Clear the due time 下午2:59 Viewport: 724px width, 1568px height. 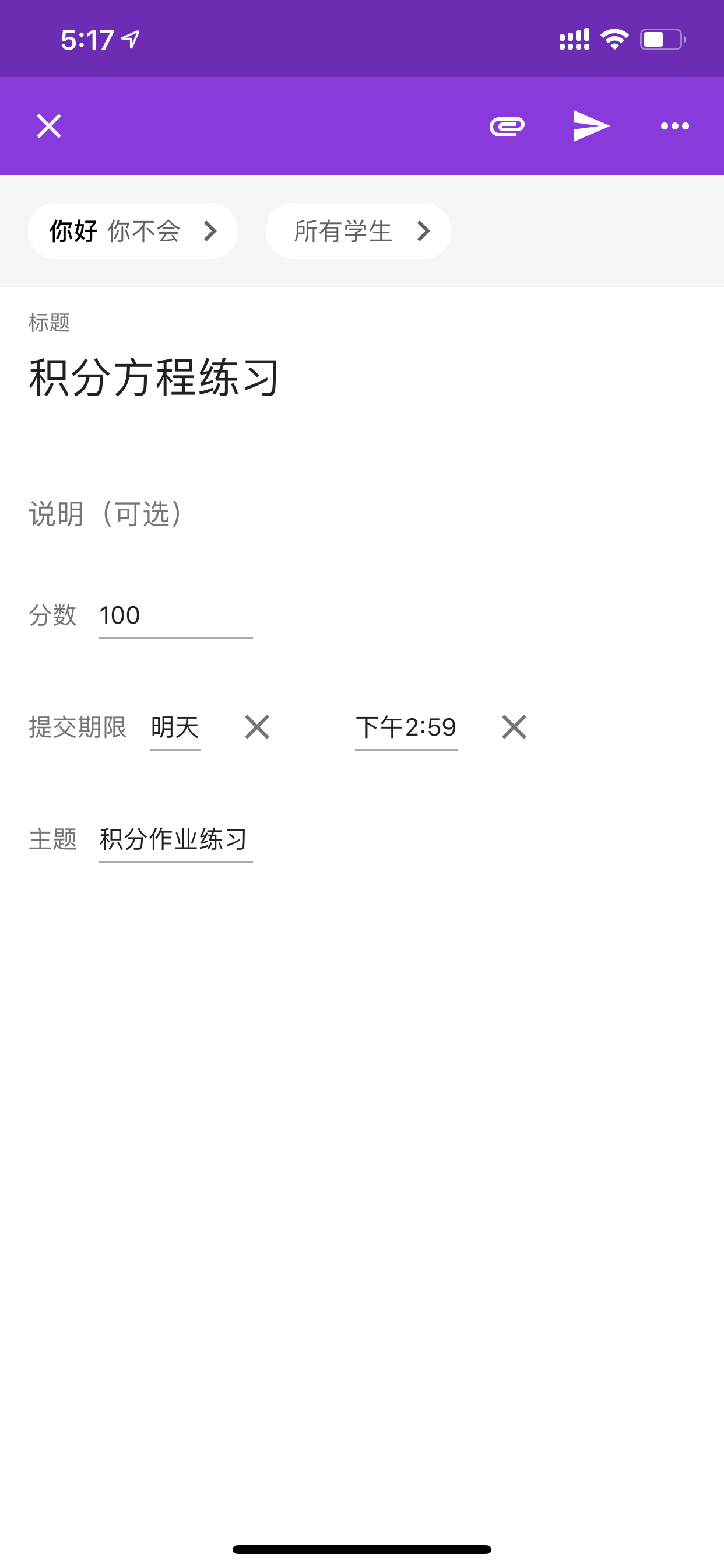click(x=514, y=727)
